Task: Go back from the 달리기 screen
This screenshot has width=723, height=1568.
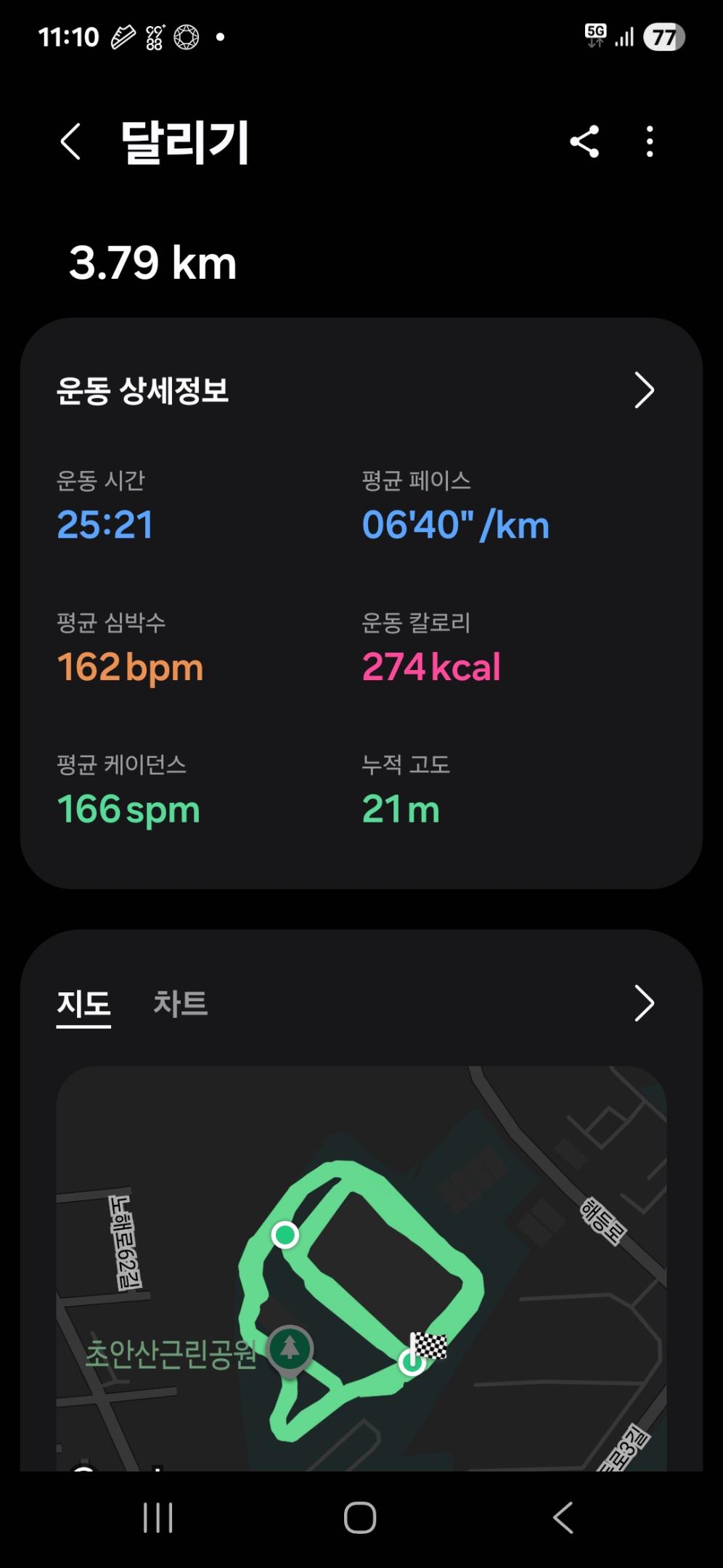Action: point(70,142)
